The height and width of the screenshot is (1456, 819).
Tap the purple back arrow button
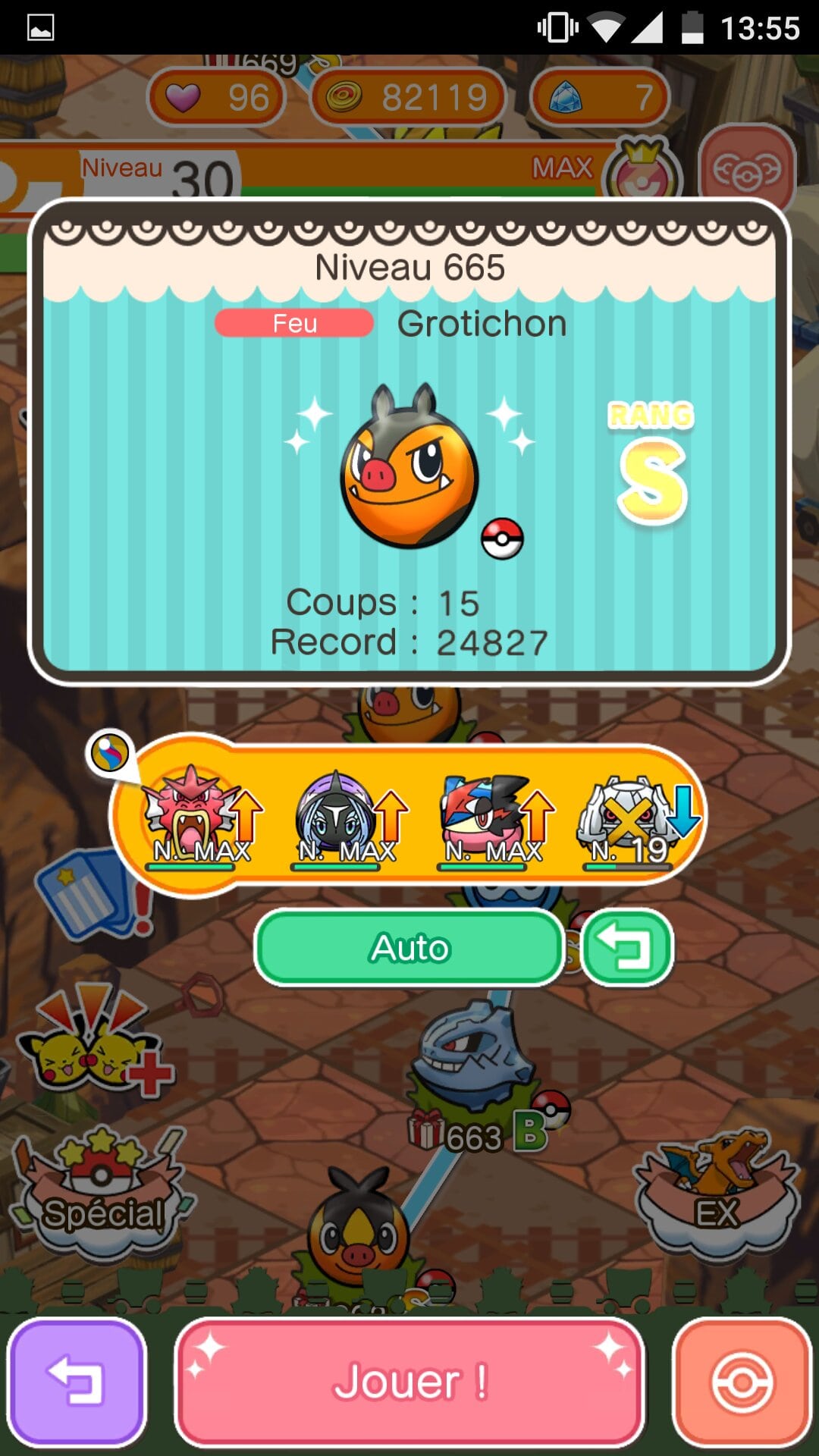pyautogui.click(x=76, y=1382)
